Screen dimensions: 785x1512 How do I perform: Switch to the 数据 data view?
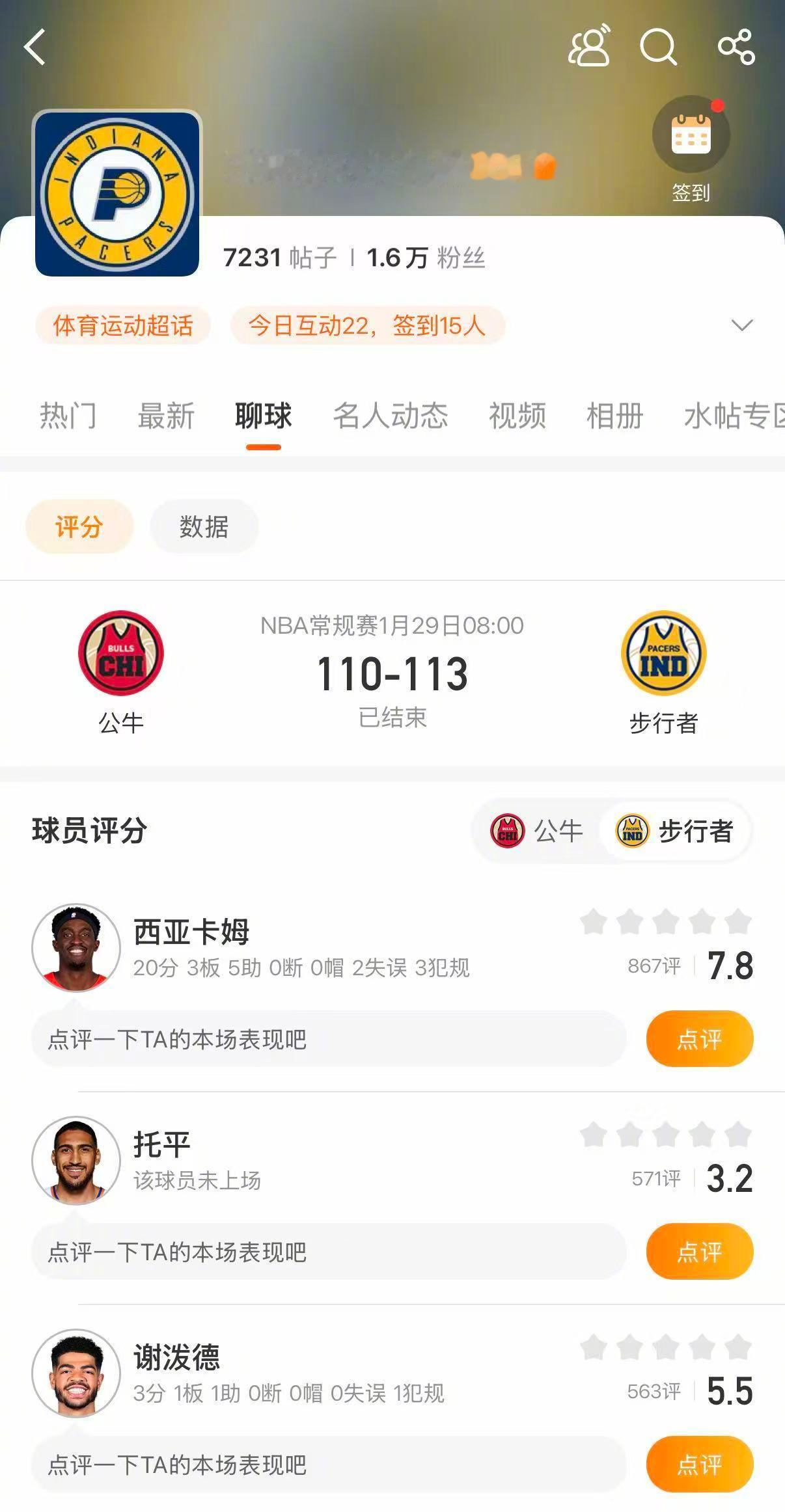tap(203, 527)
